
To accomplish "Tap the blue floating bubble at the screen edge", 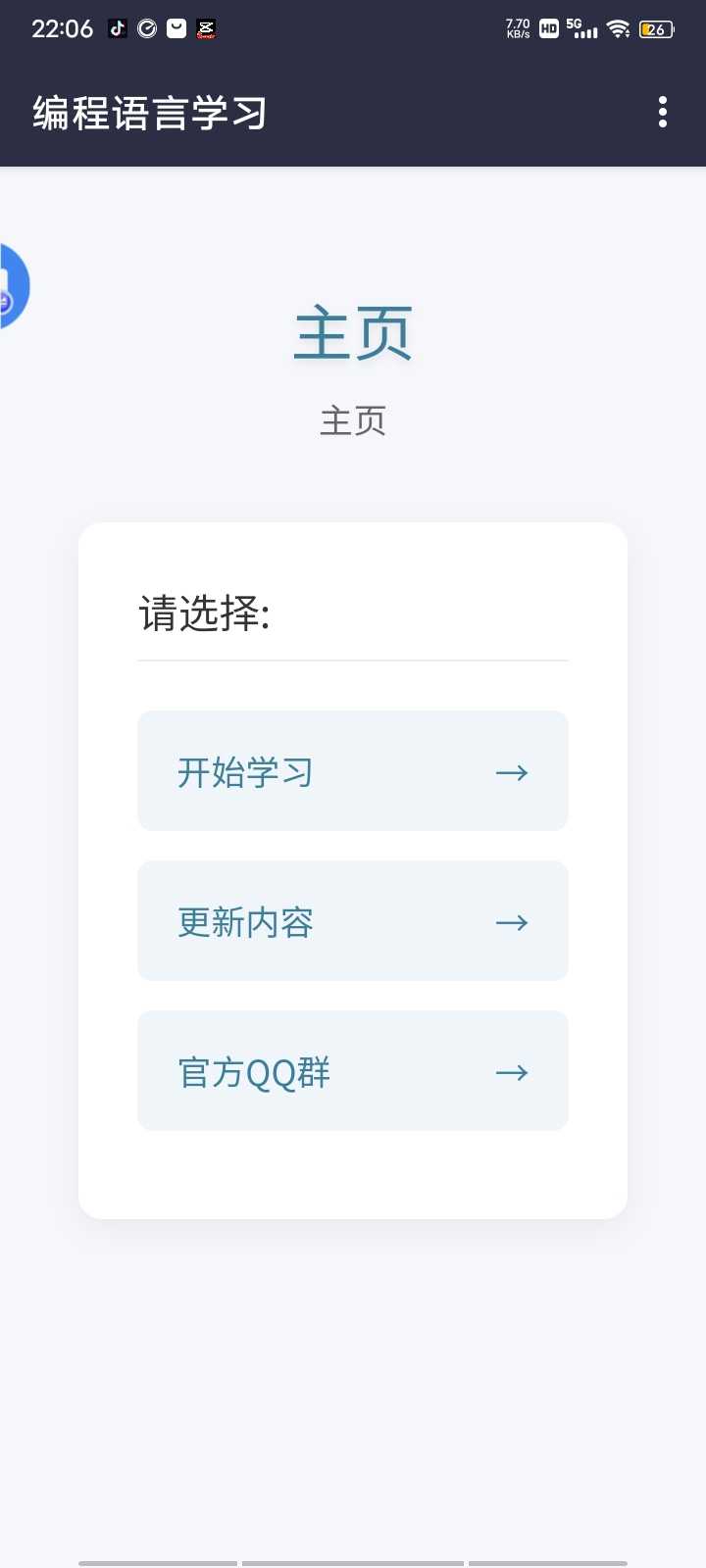I will click(x=12, y=286).
